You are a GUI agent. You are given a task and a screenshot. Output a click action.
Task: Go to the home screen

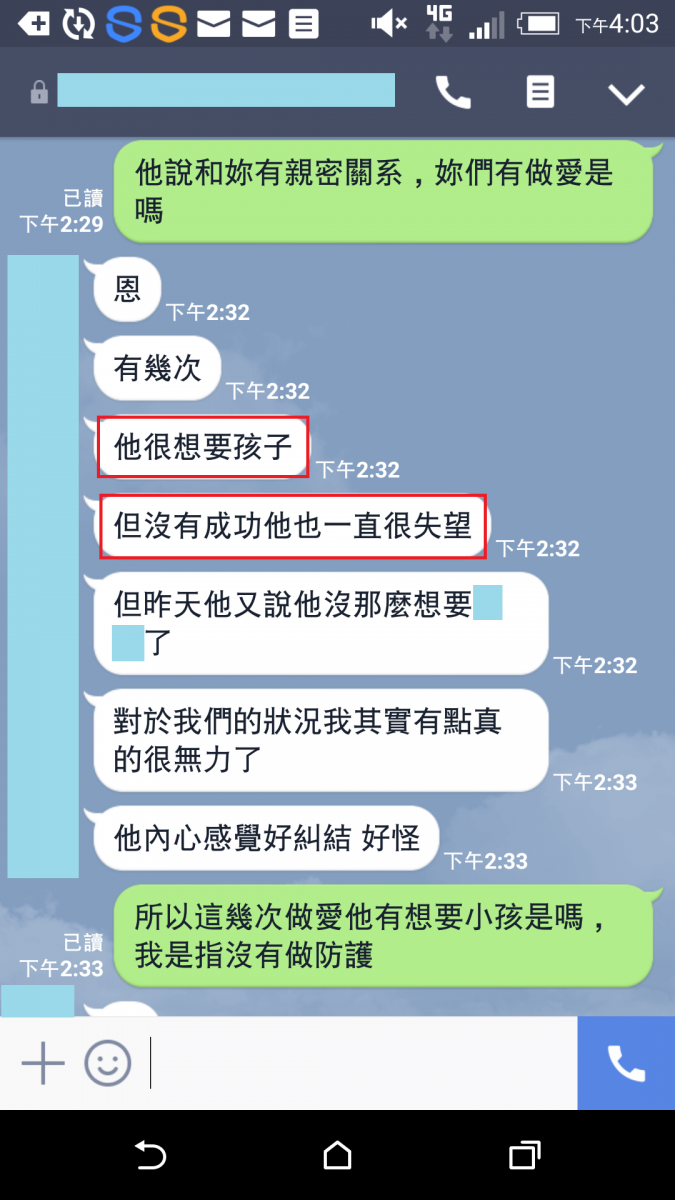click(338, 1155)
